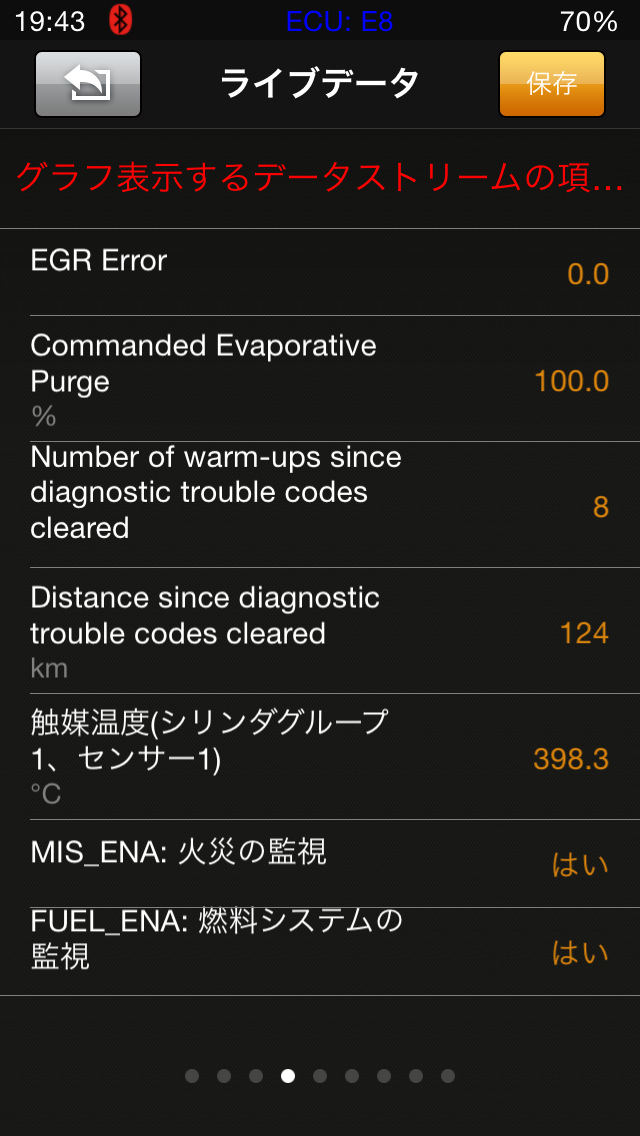Choose the Commanded Evaporative Purge row
640x1136 pixels.
(x=320, y=379)
